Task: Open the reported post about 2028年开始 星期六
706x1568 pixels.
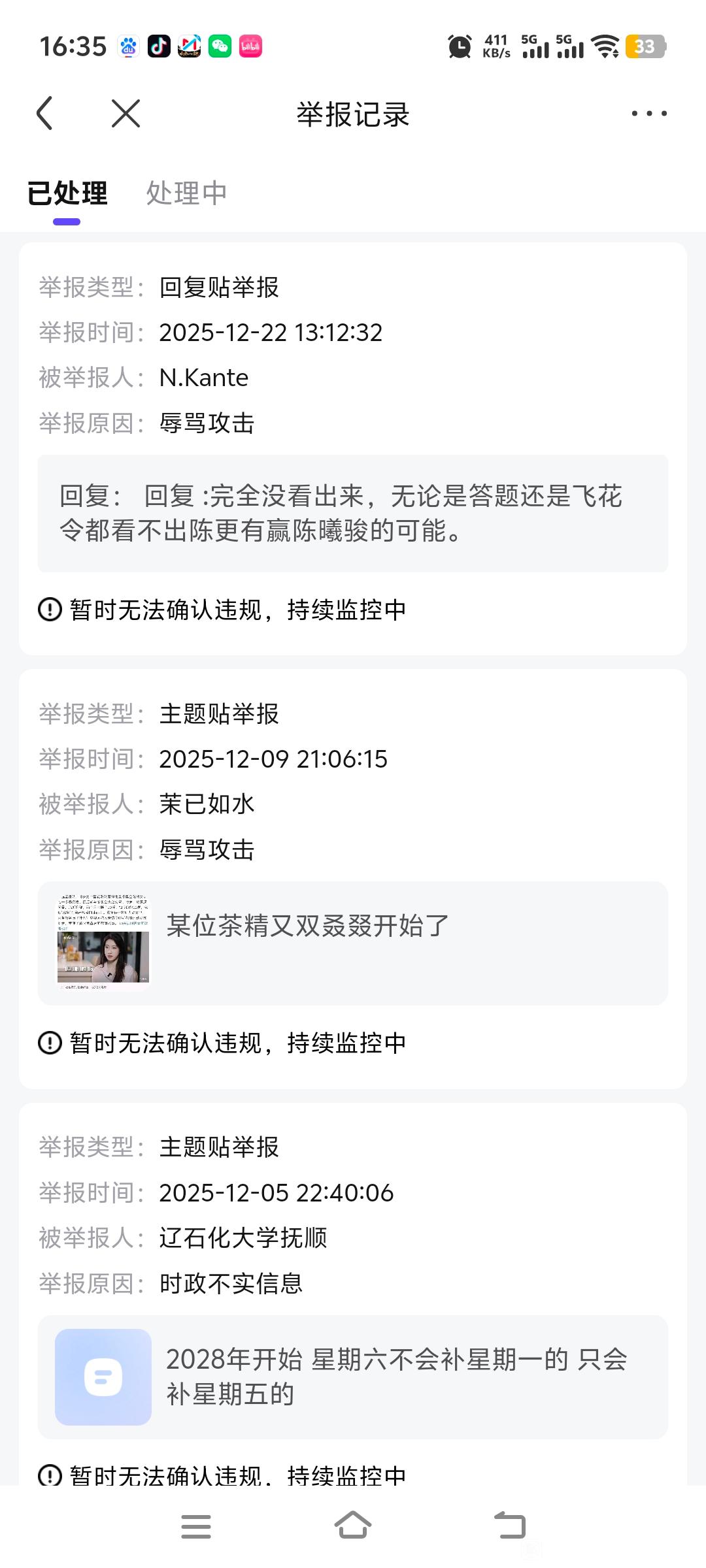Action: pyautogui.click(x=353, y=1376)
